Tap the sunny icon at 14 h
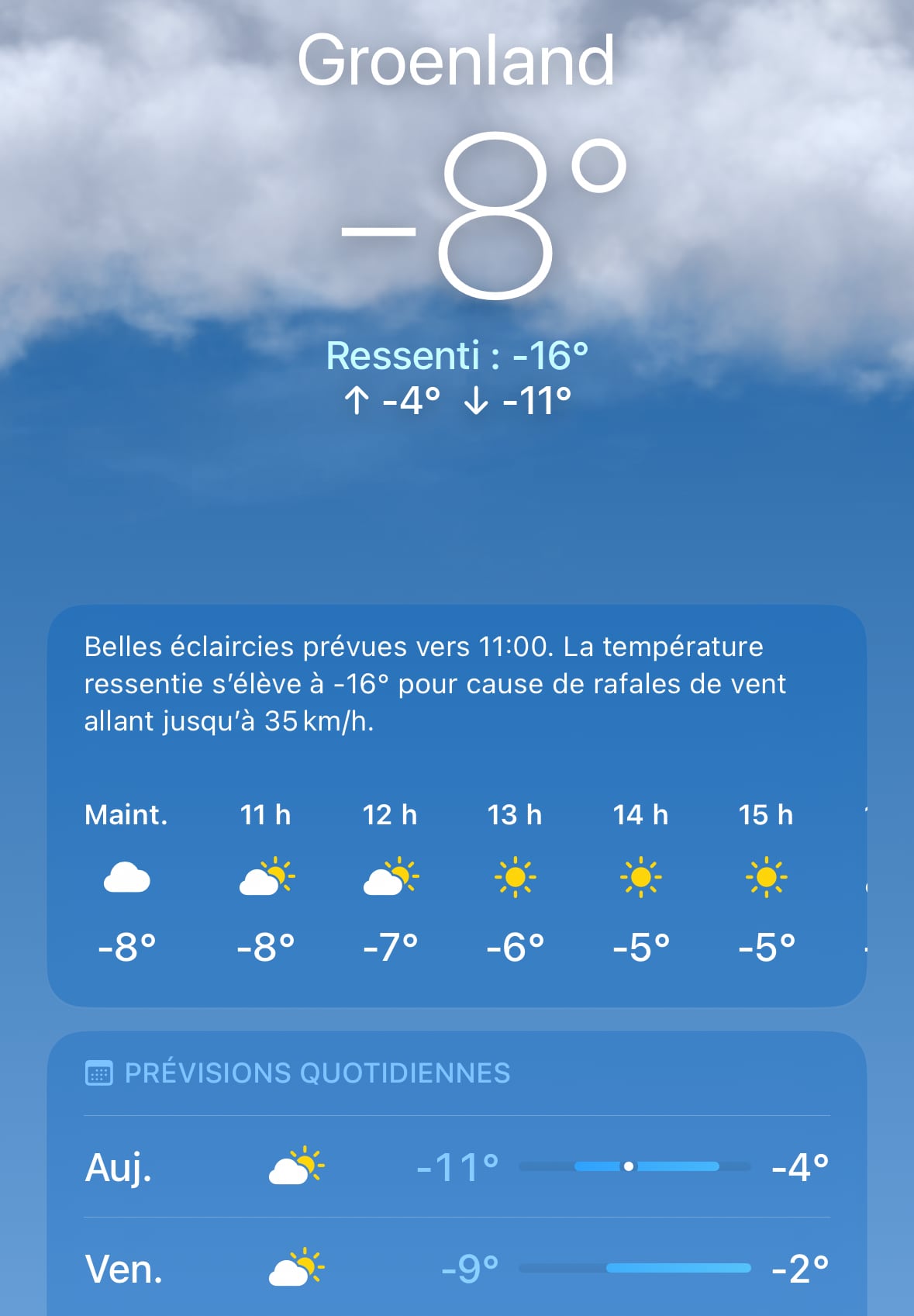The height and width of the screenshot is (1316, 914). point(641,877)
